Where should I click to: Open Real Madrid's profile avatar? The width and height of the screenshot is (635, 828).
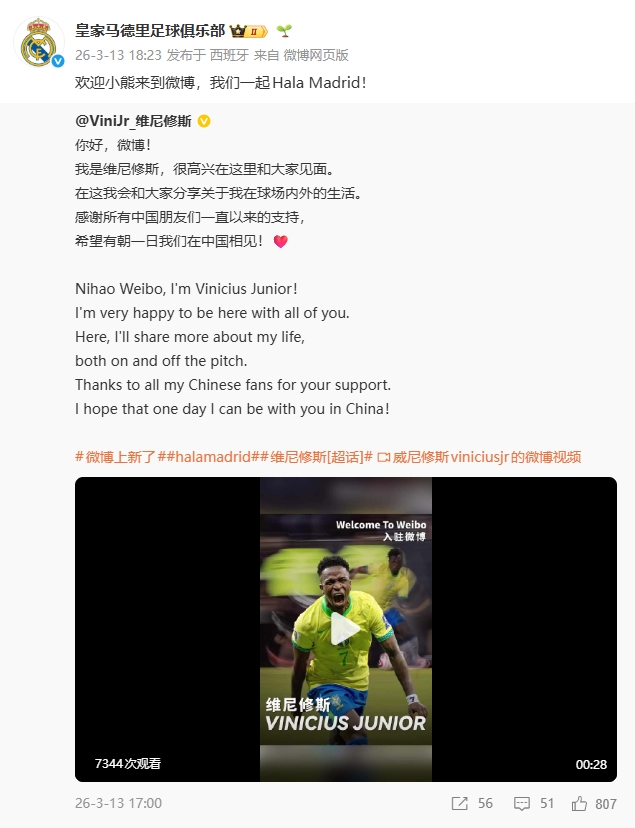[x=39, y=42]
